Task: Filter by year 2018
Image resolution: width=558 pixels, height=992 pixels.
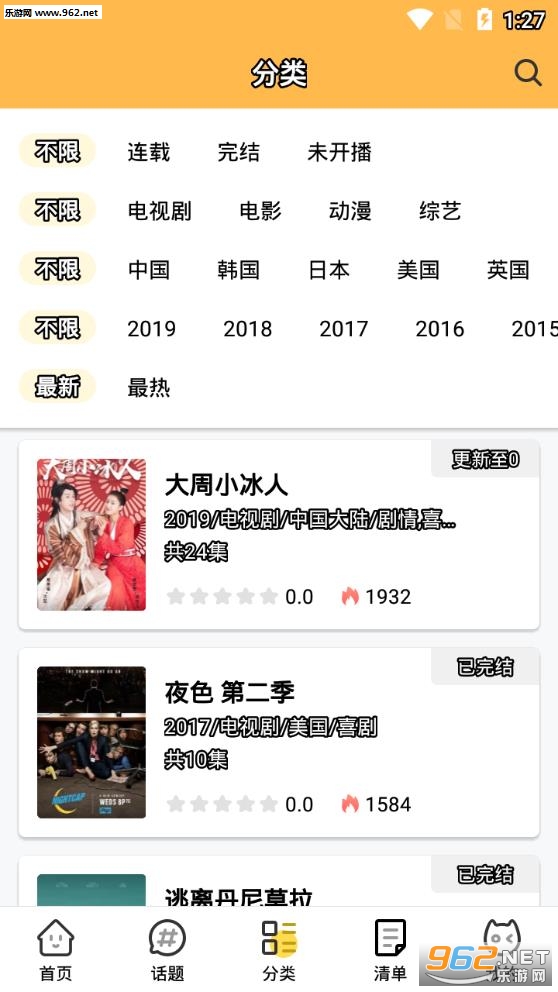Action: point(247,328)
